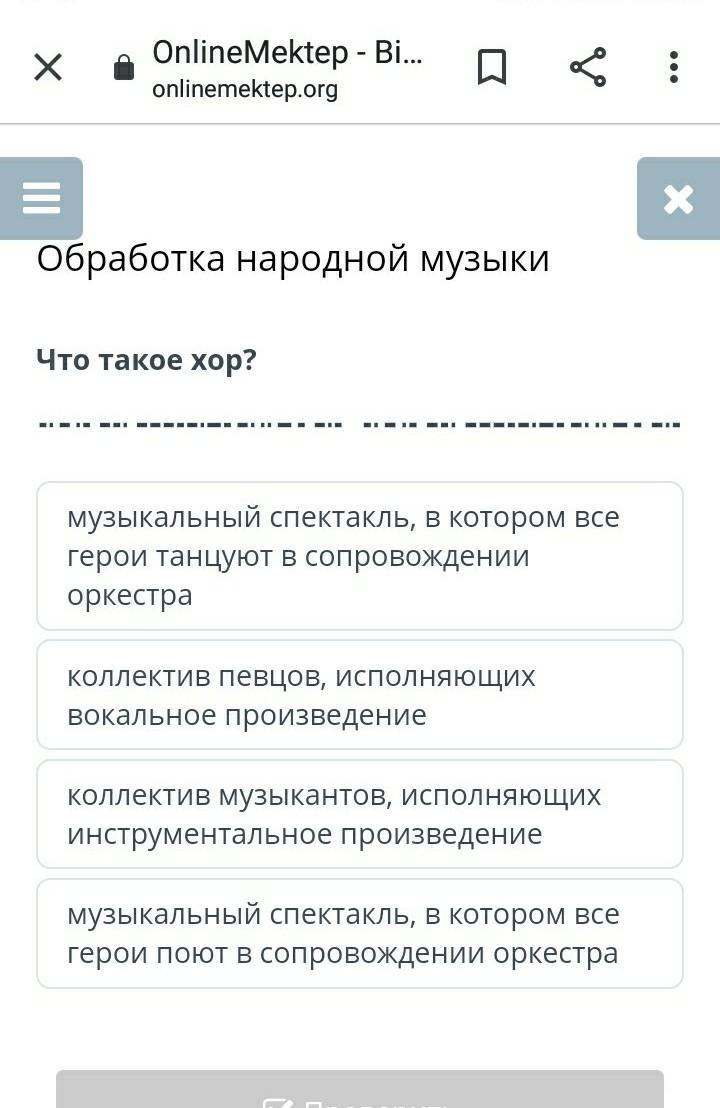Close the lesson with the gray X
720x1108 pixels.
(678, 199)
